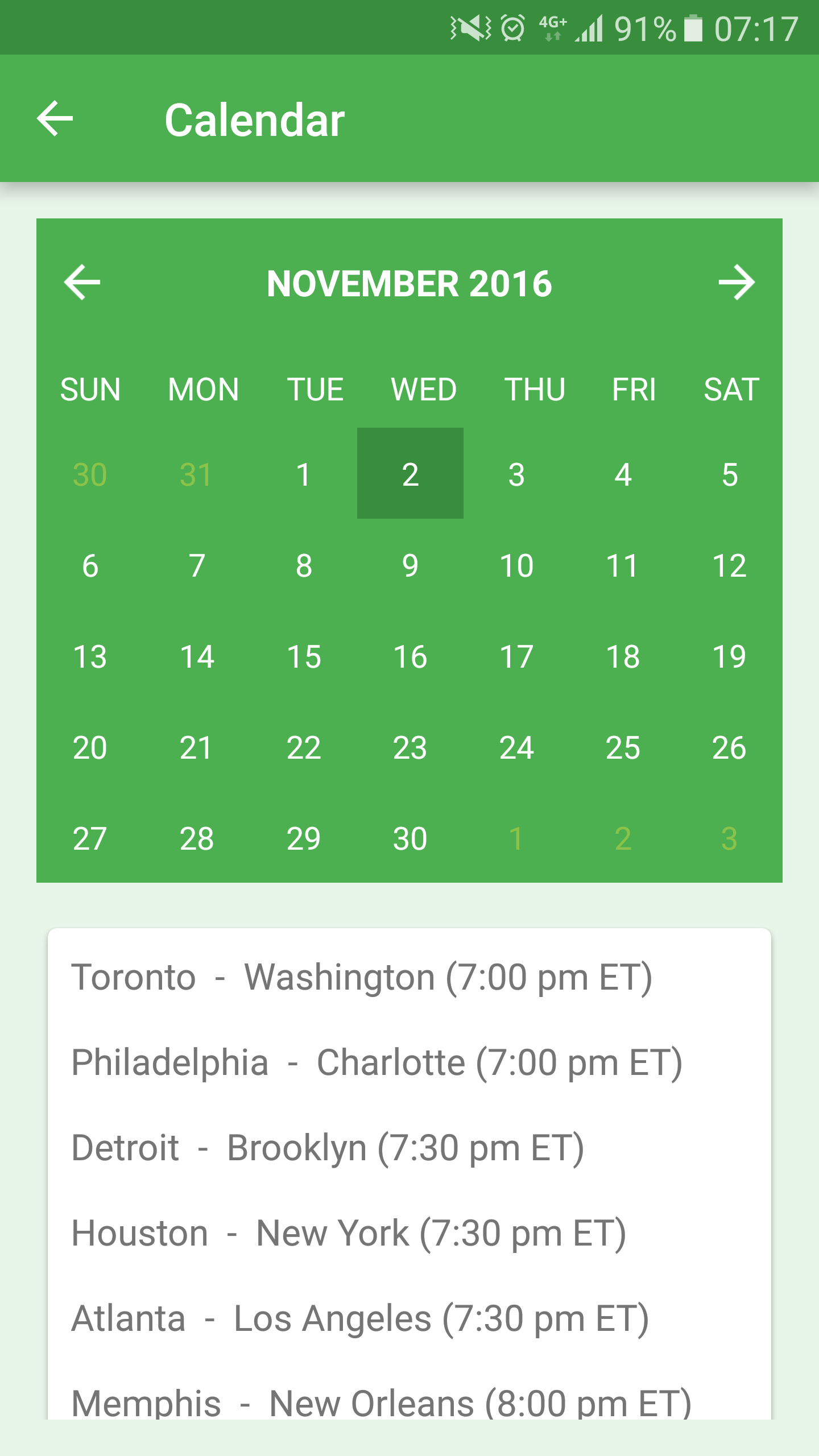Select November 1 on the calendar
Viewport: 819px width, 1456px height.
point(304,474)
